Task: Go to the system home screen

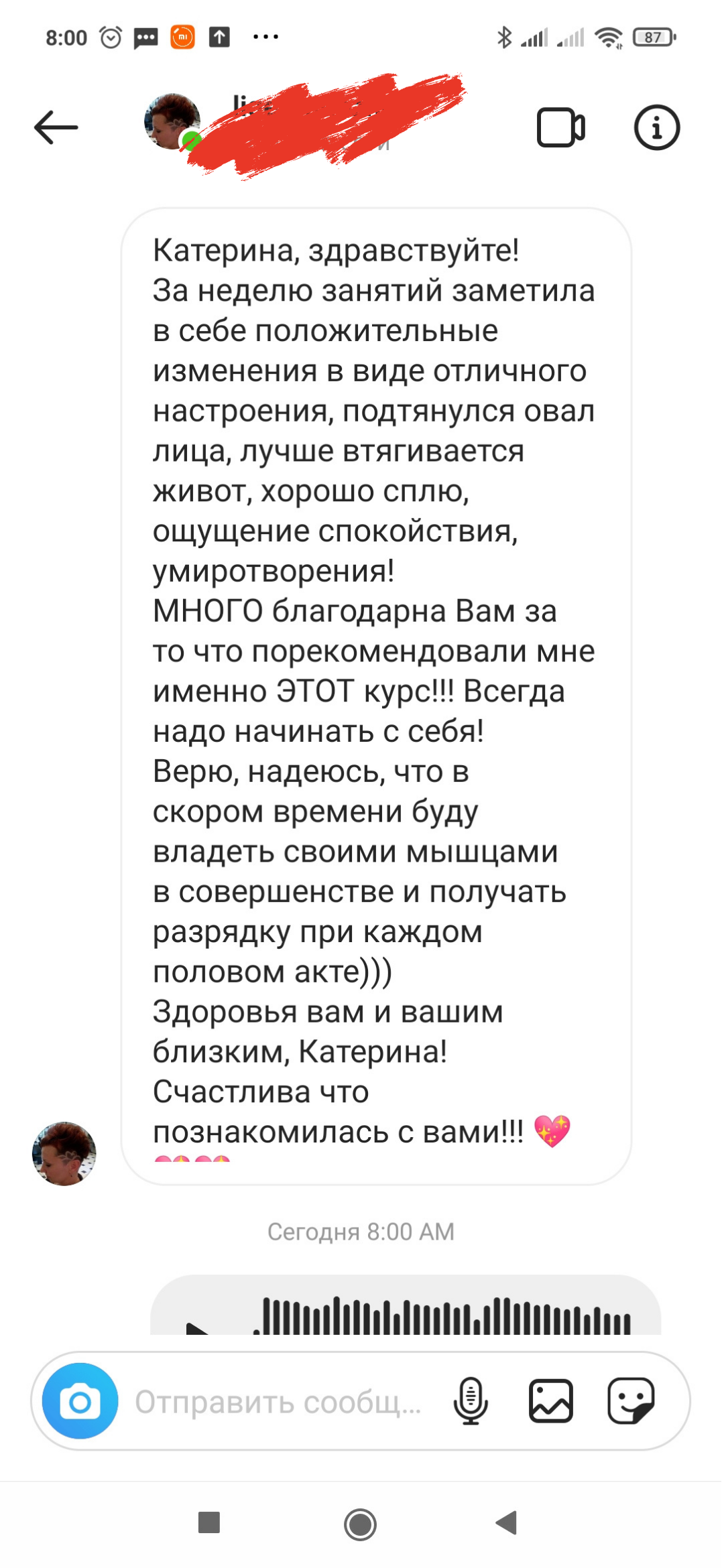Action: pyautogui.click(x=361, y=1524)
